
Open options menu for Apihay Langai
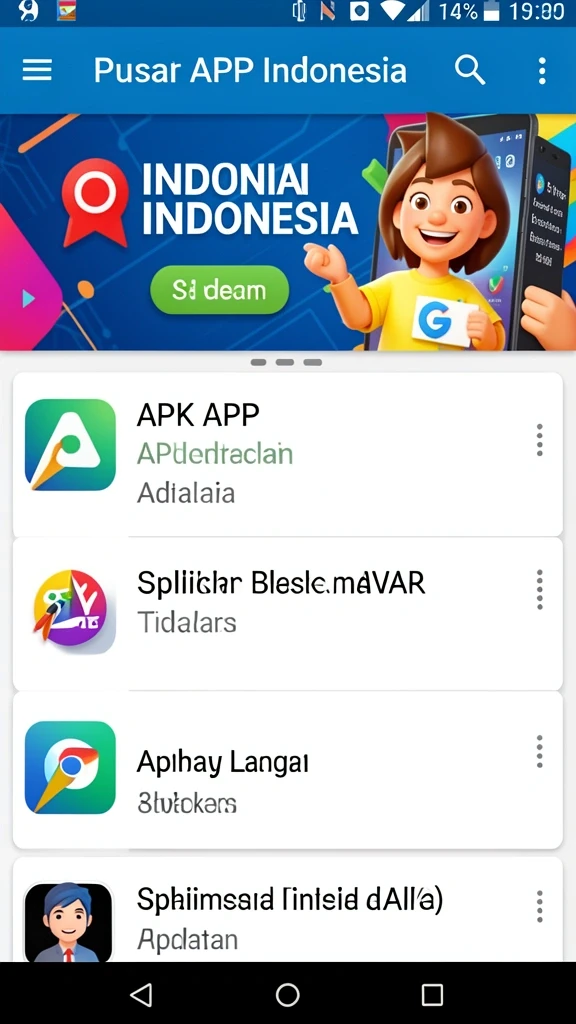[x=539, y=752]
